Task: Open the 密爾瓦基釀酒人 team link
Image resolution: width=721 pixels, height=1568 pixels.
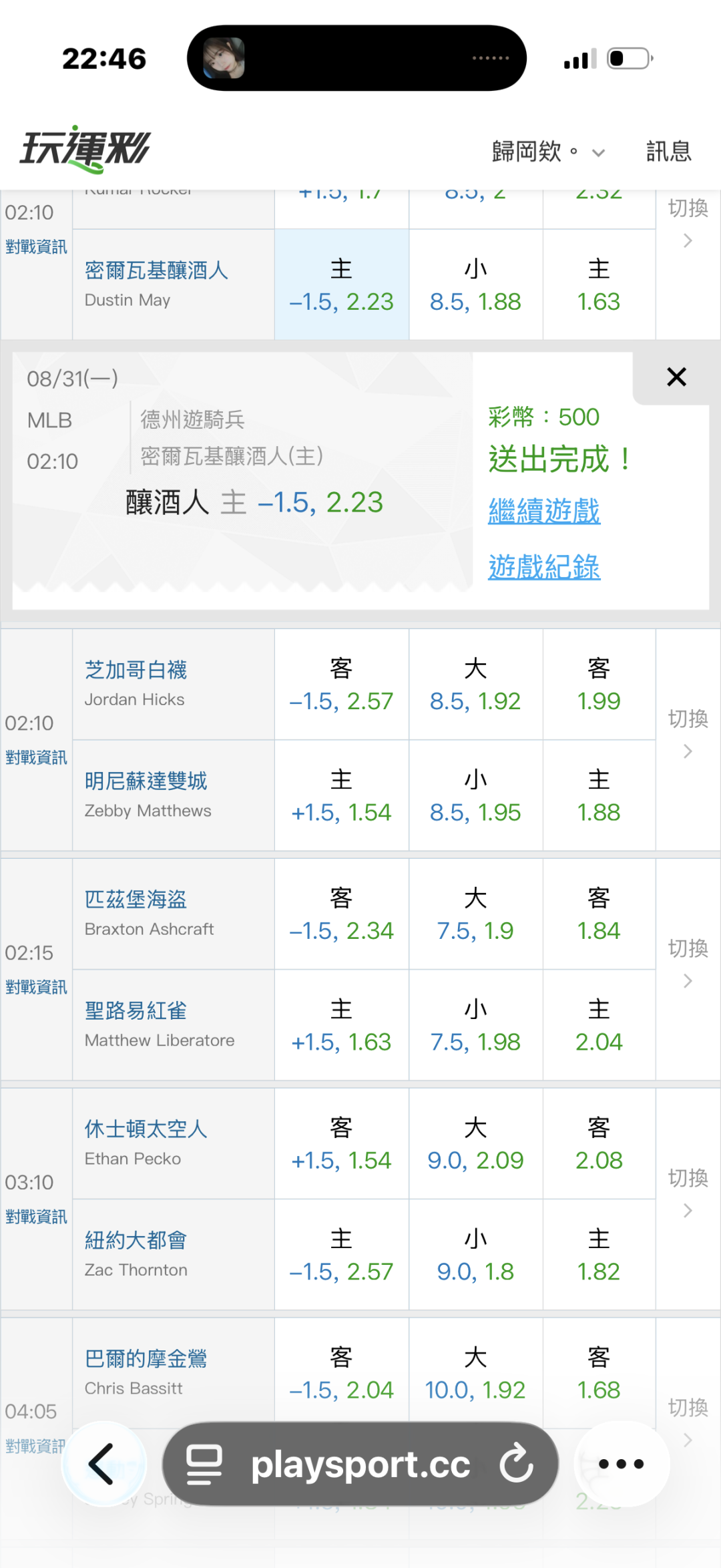Action: (156, 270)
